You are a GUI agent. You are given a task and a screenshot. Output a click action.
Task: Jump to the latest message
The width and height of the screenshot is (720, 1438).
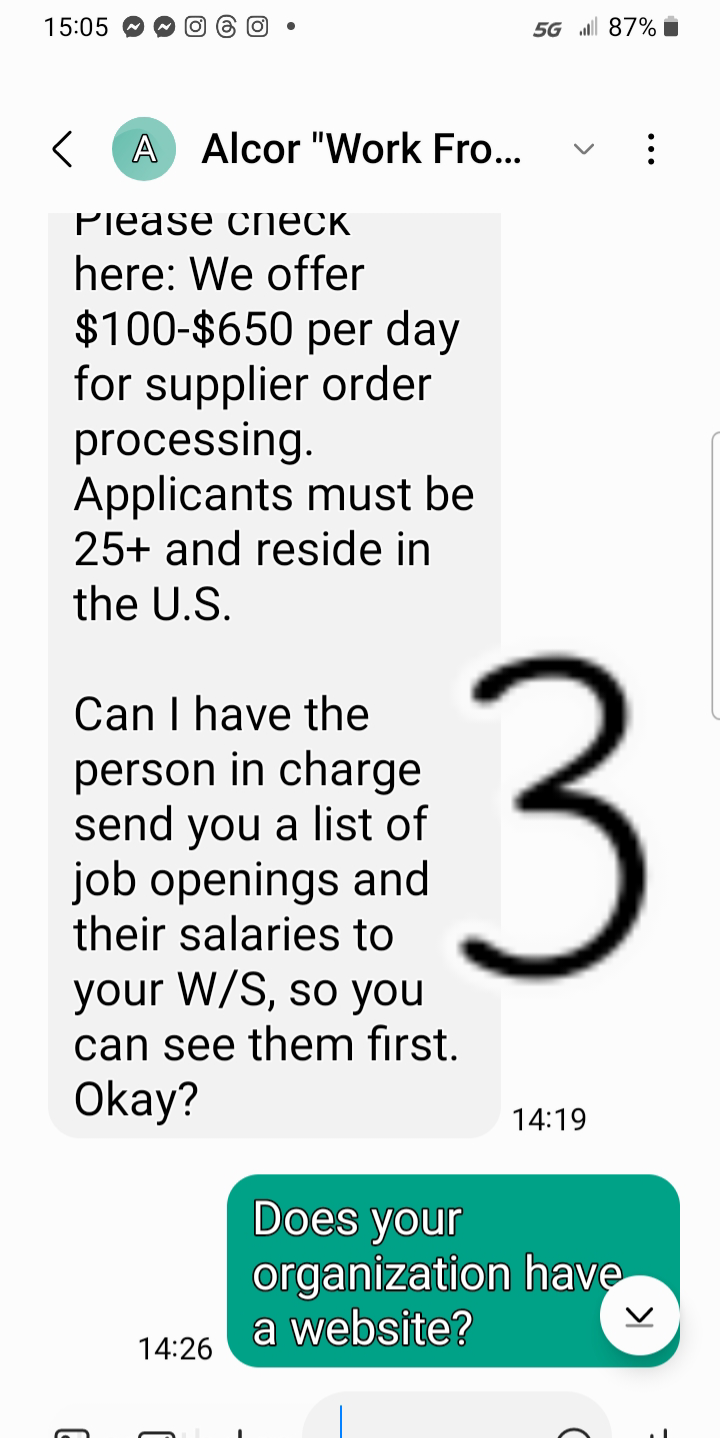(639, 1316)
